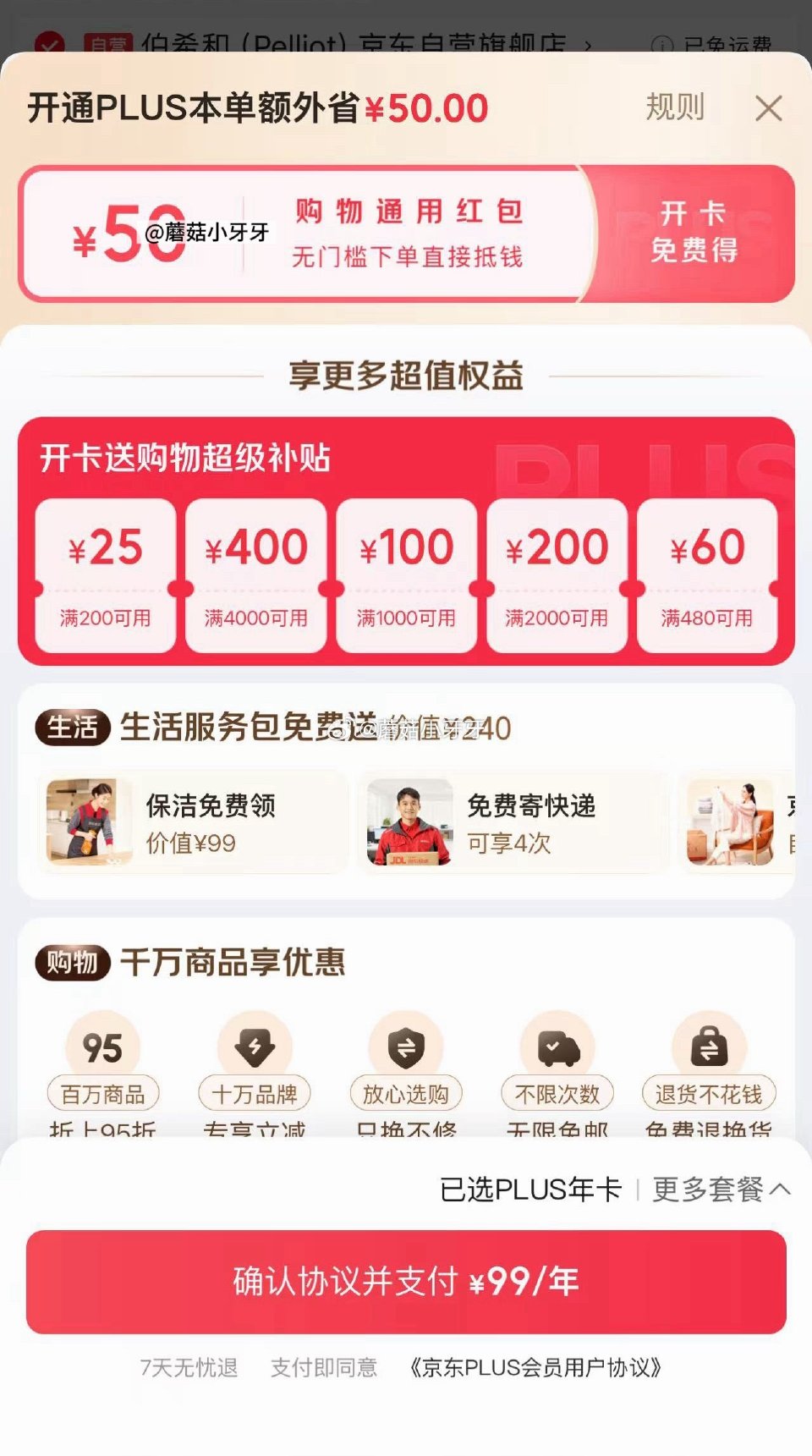Collapse the PLUS membership popup panel

click(x=768, y=109)
